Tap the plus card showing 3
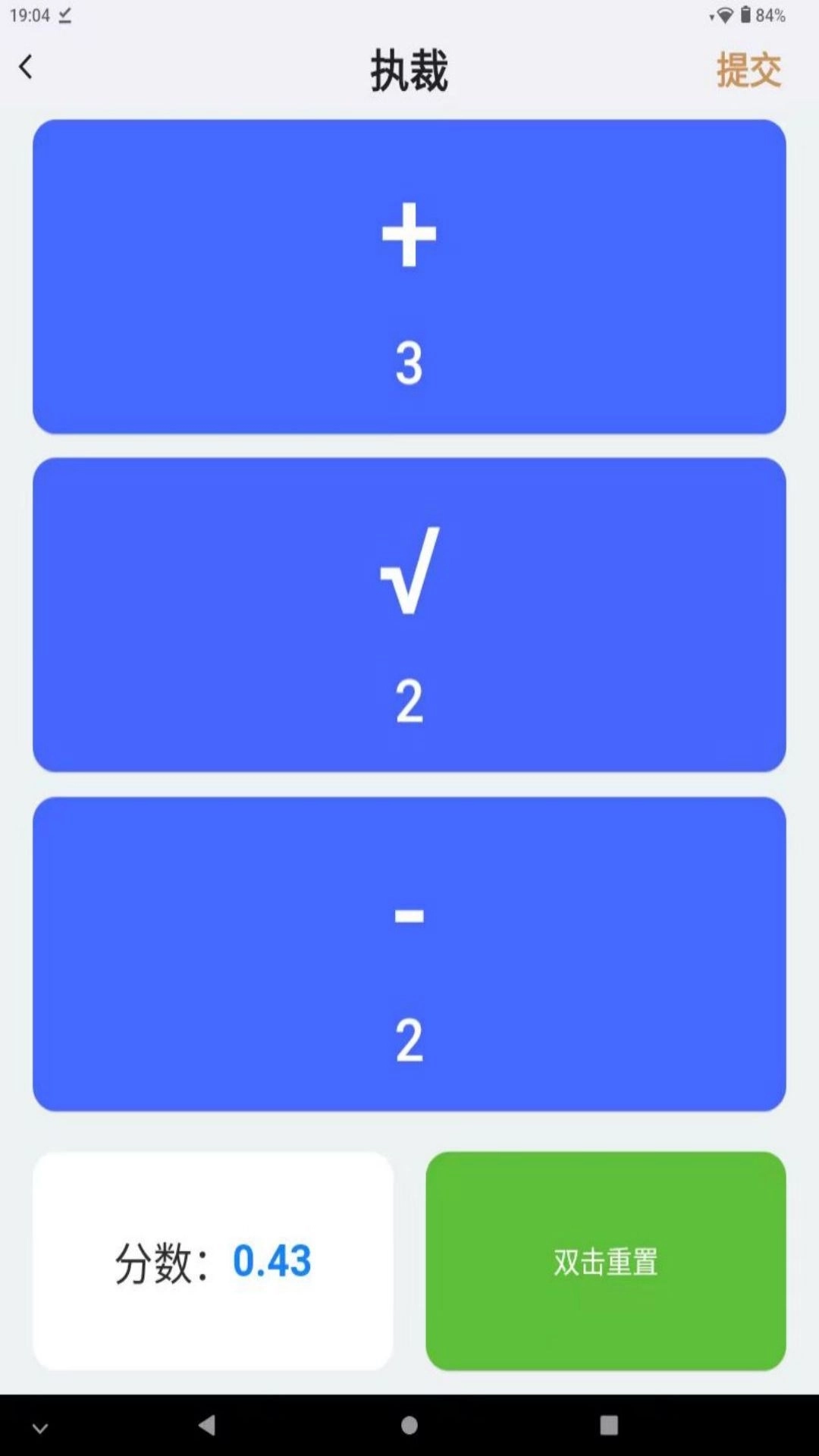This screenshot has width=819, height=1456. coord(409,277)
